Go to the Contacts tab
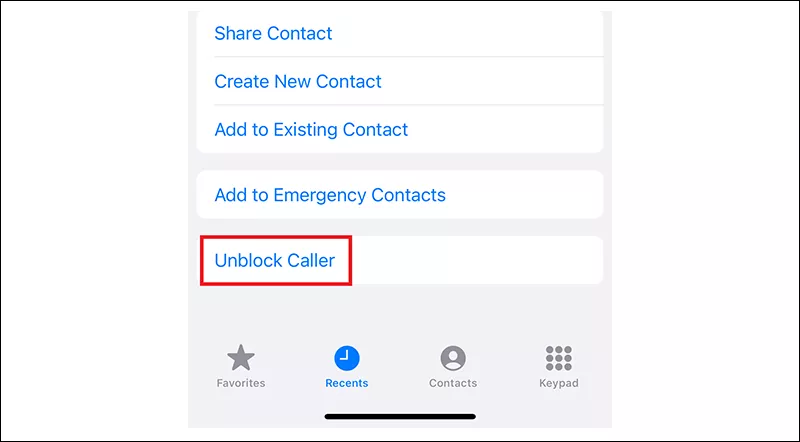The height and width of the screenshot is (442, 800). [x=453, y=366]
